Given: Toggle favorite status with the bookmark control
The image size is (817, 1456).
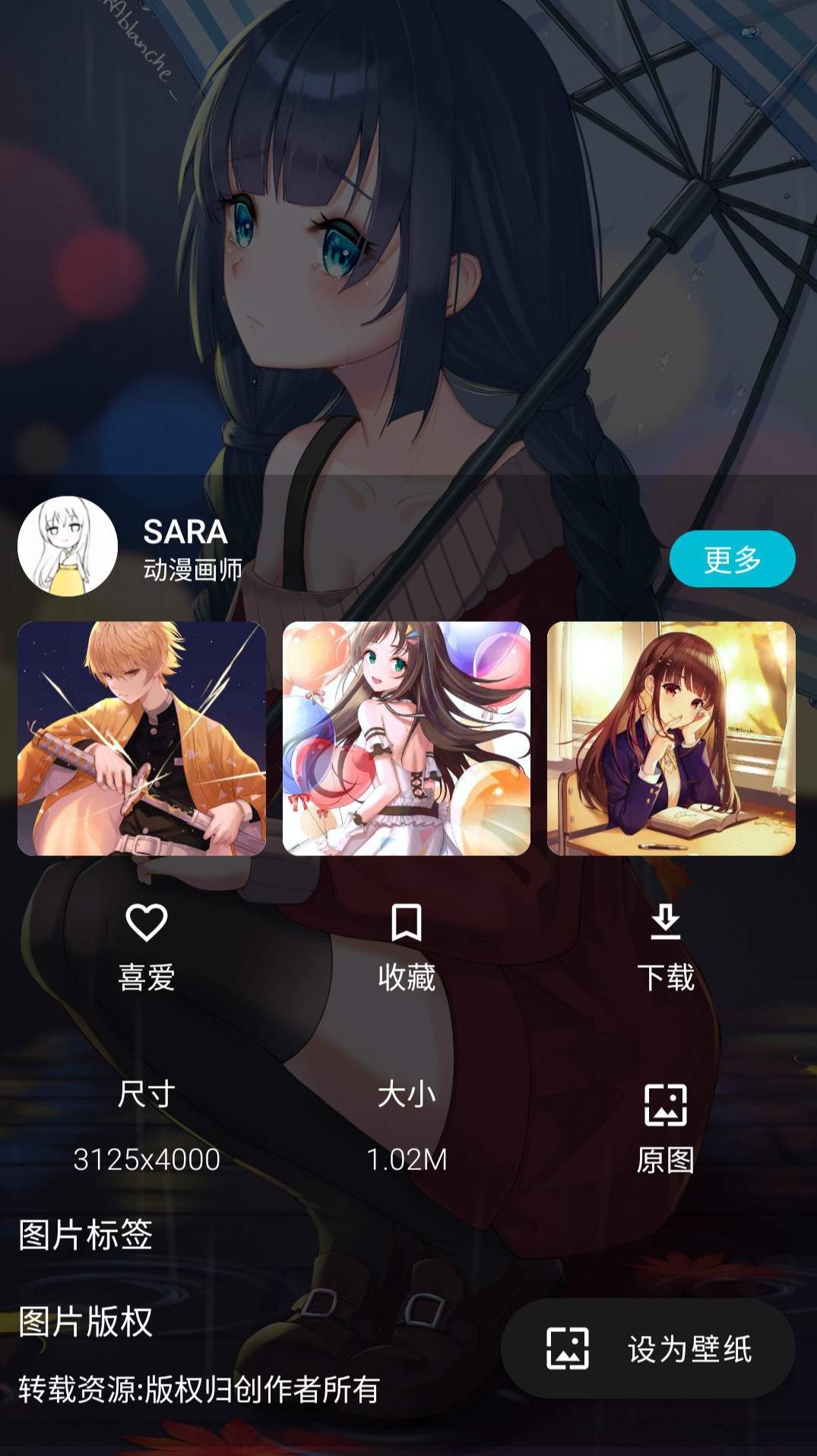Looking at the screenshot, I should click(408, 924).
